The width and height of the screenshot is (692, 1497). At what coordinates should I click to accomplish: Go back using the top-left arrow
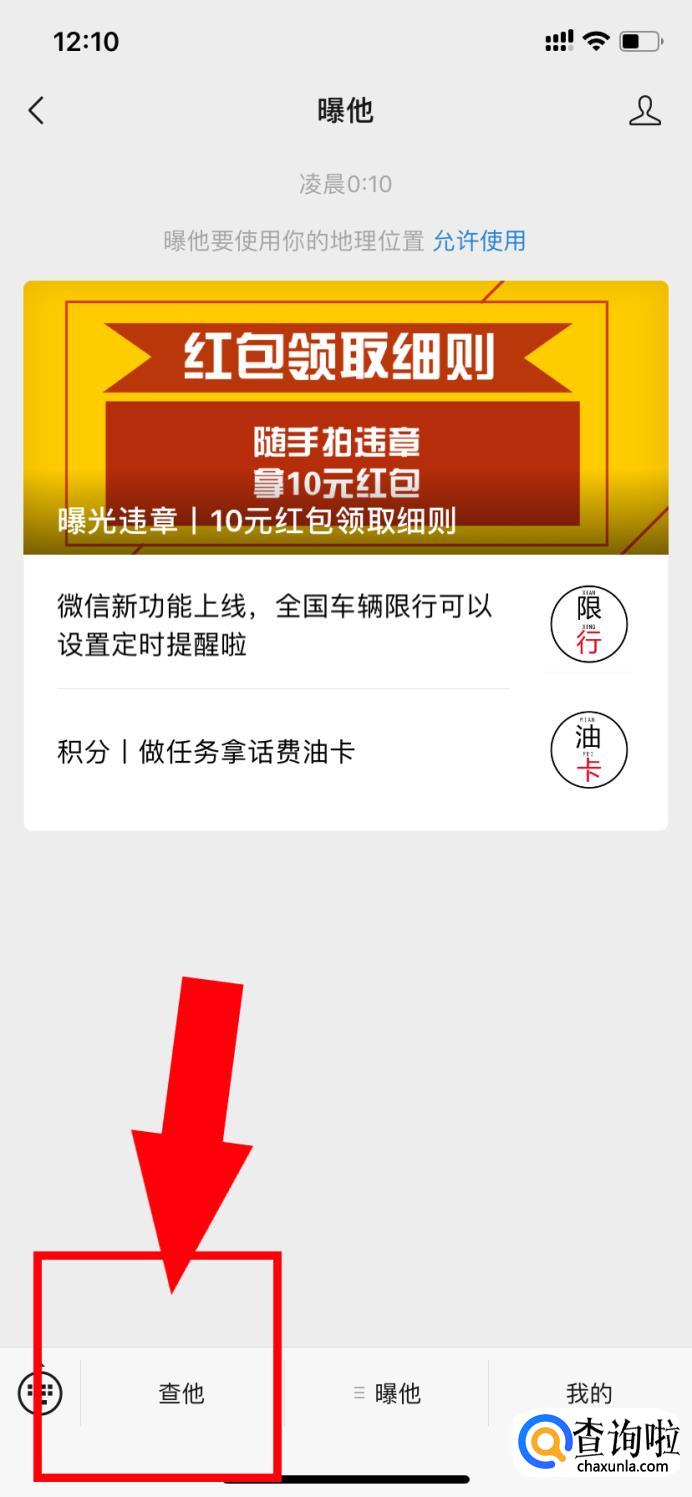point(37,110)
